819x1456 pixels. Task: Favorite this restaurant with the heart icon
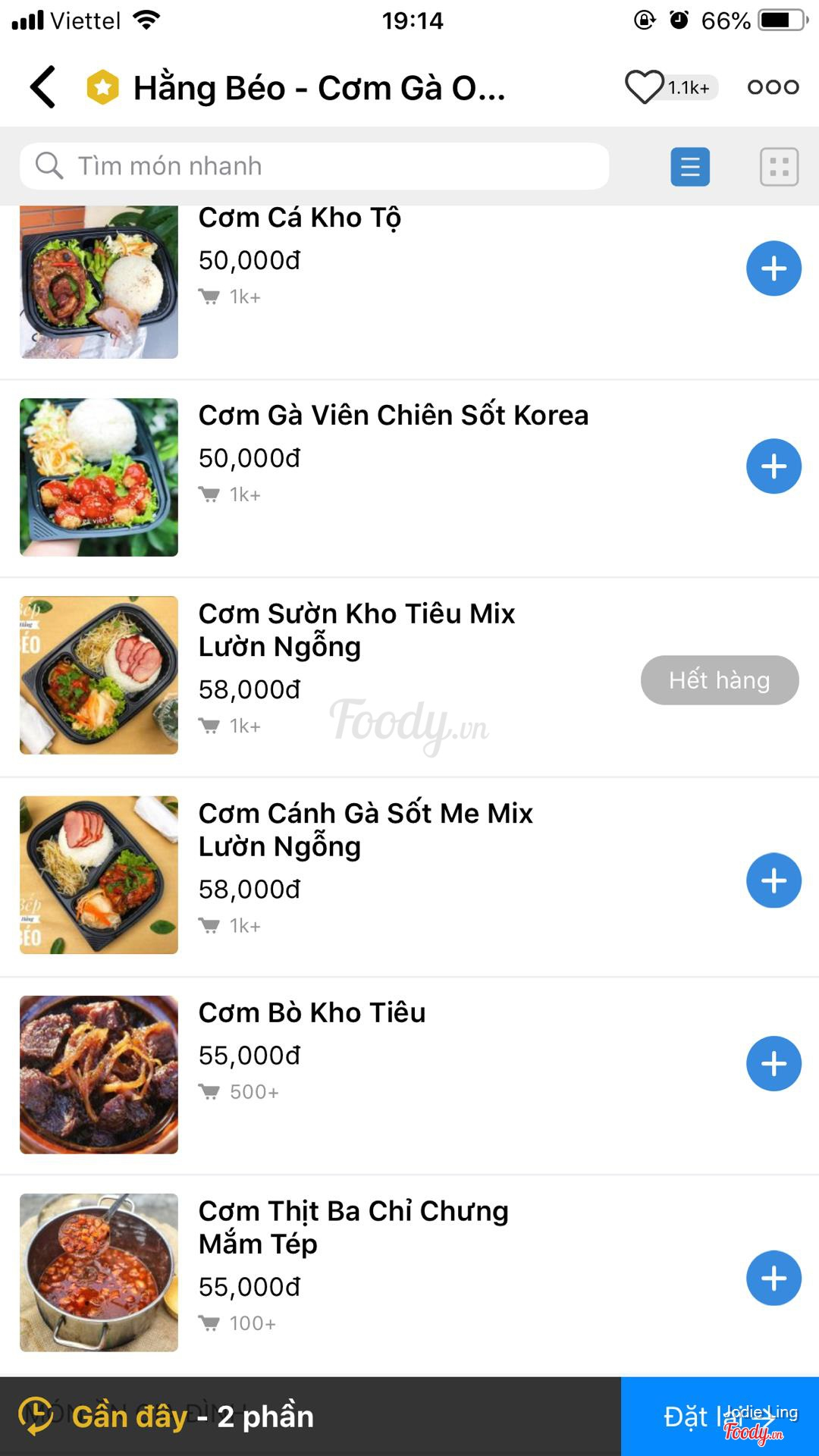pos(644,87)
